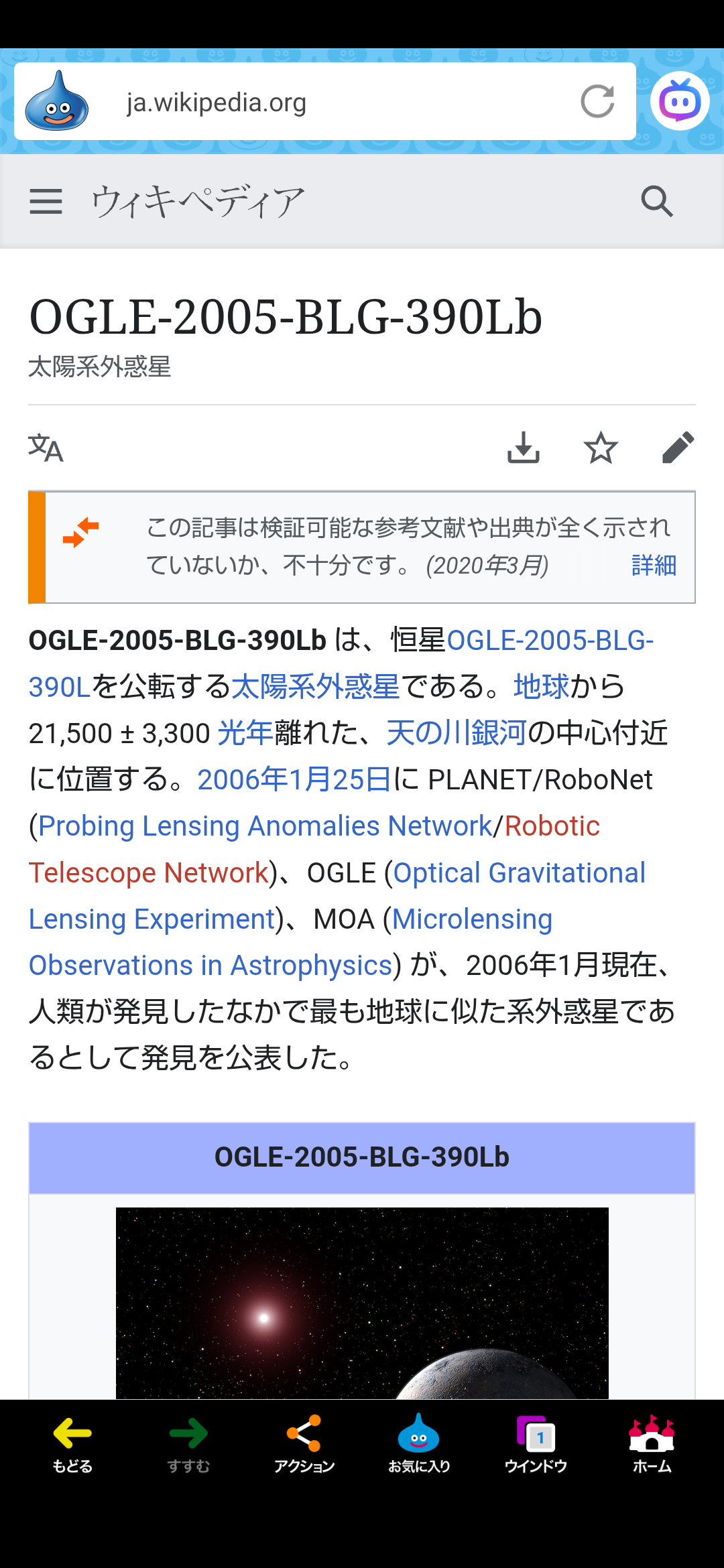
Task: Open お気に入り favorites
Action: coord(419,1444)
